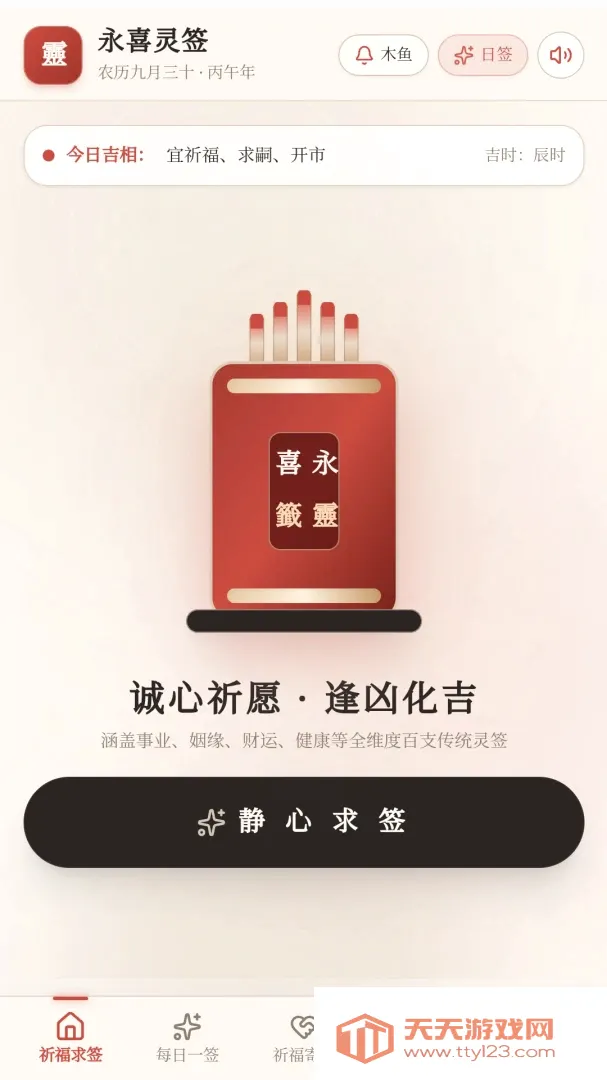607x1080 pixels.
Task: Tap 静心求签 to draw a fortune
Action: [304, 822]
